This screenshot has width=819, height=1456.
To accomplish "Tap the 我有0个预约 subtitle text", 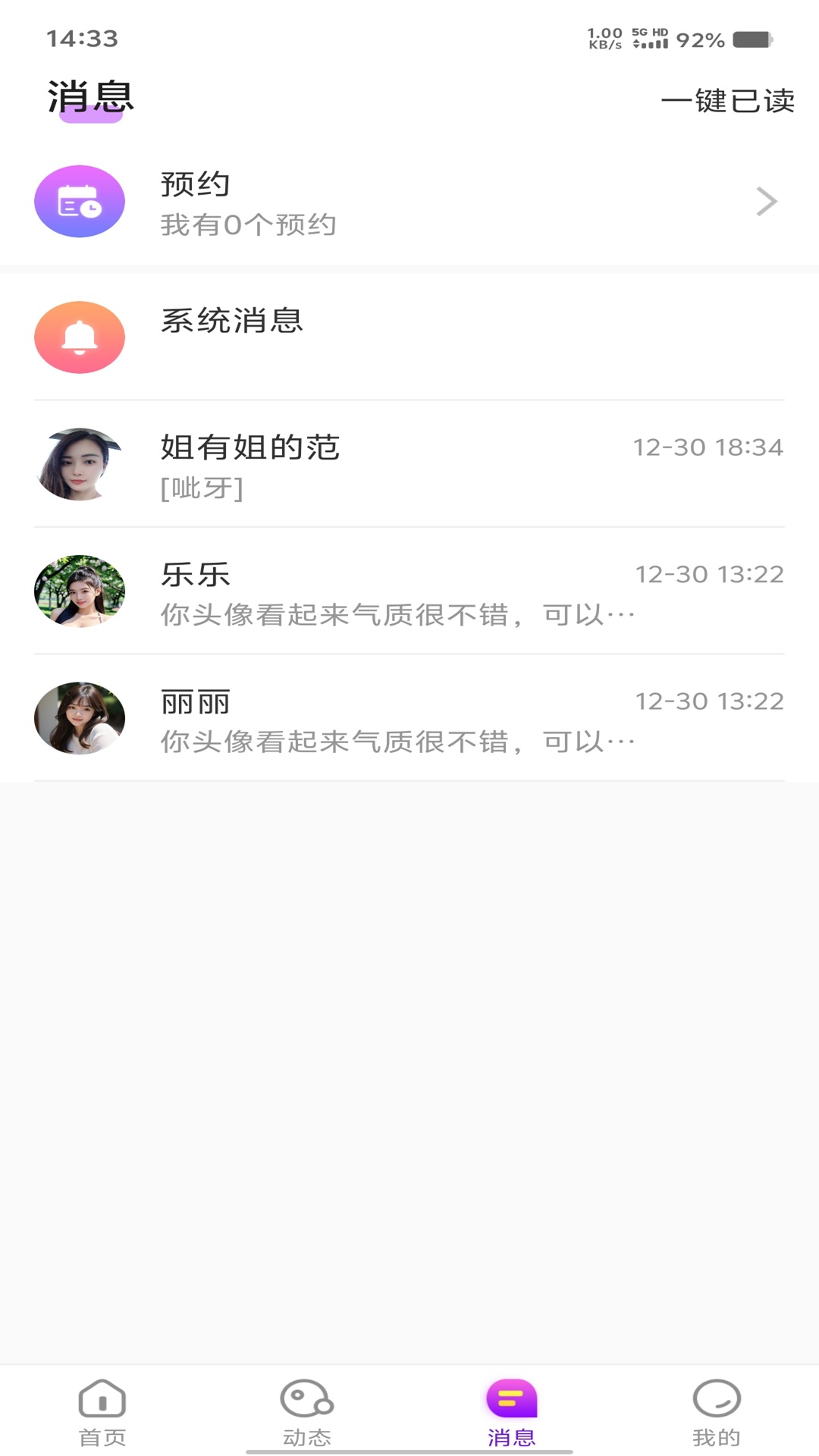I will tap(249, 224).
